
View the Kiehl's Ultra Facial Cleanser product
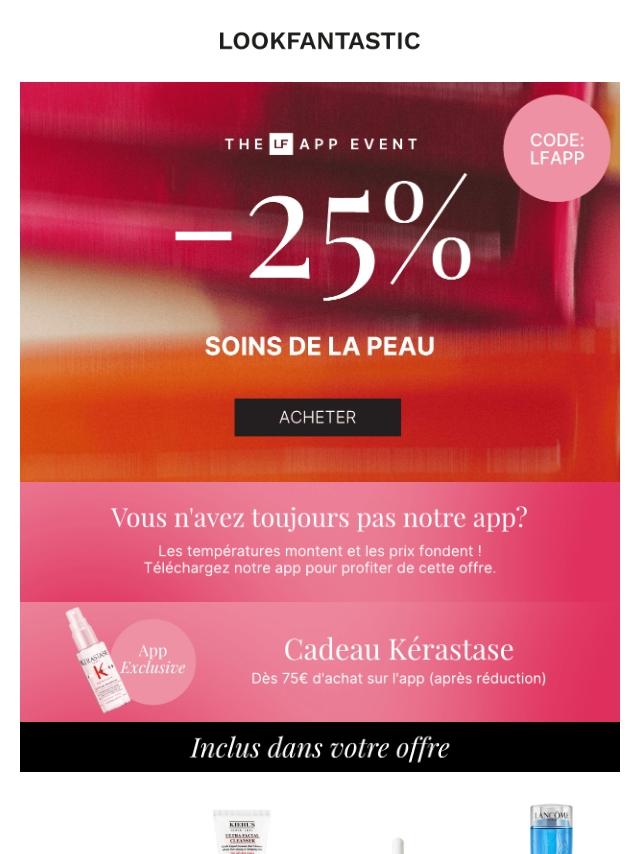(241, 832)
